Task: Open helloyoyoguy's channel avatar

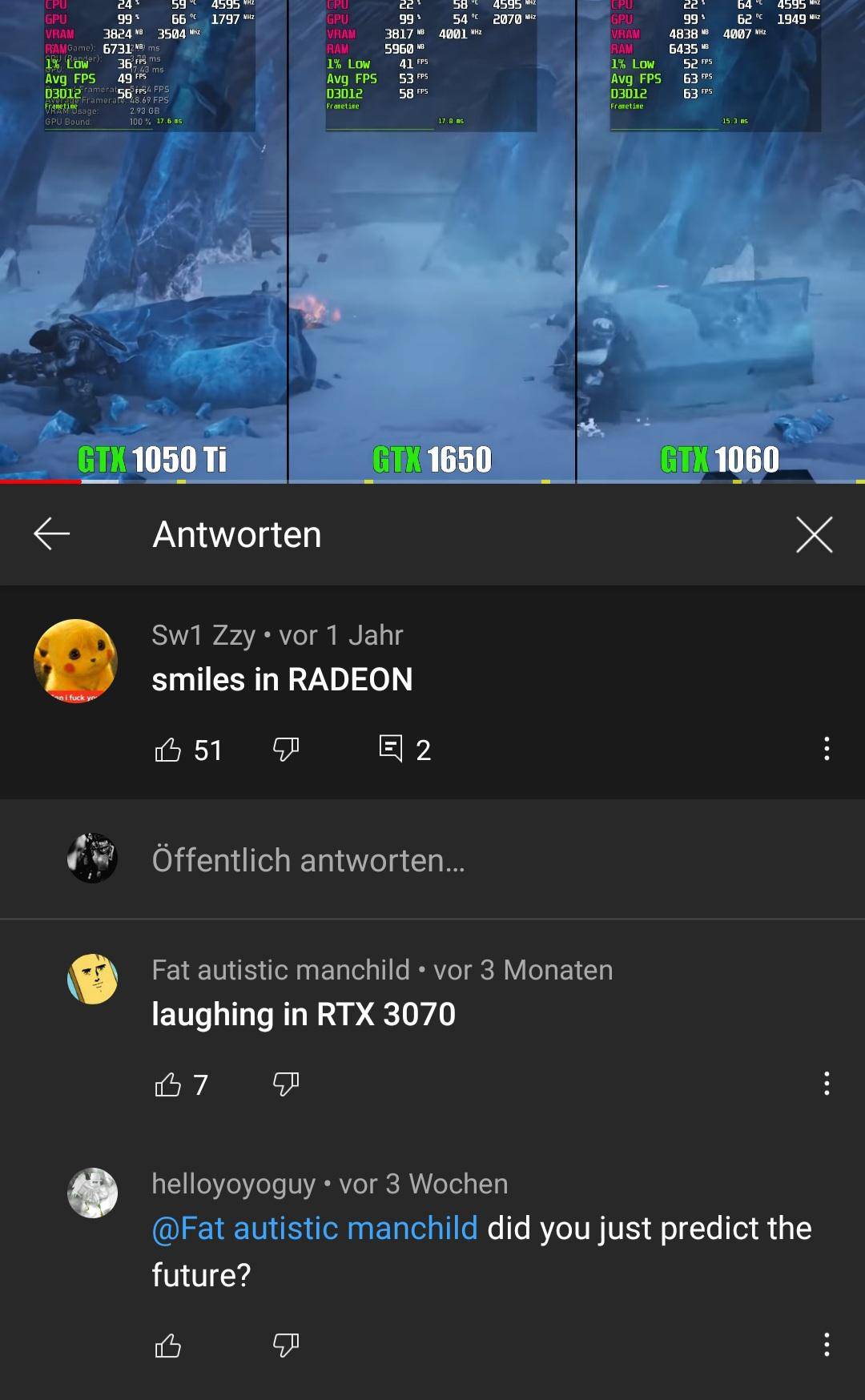Action: point(92,1193)
